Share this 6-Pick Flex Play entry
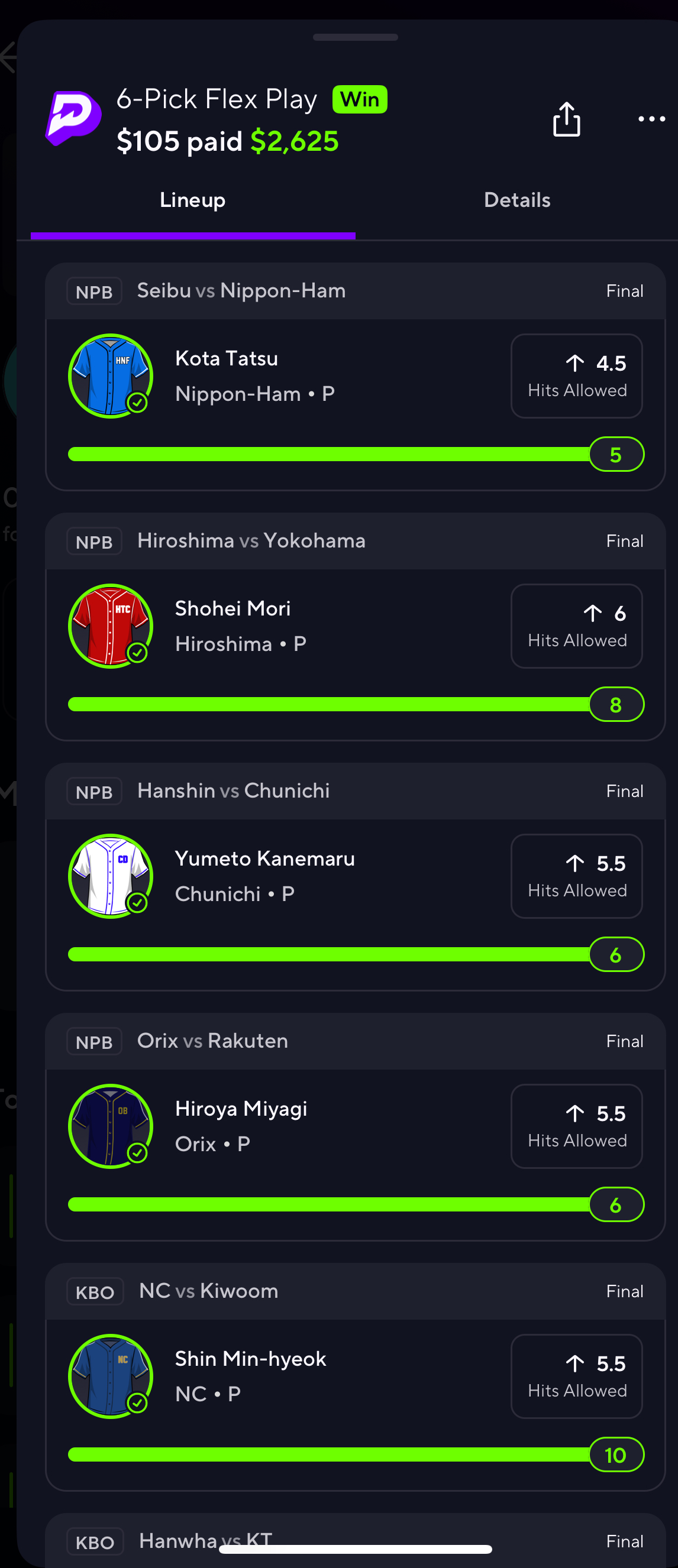 [x=566, y=119]
